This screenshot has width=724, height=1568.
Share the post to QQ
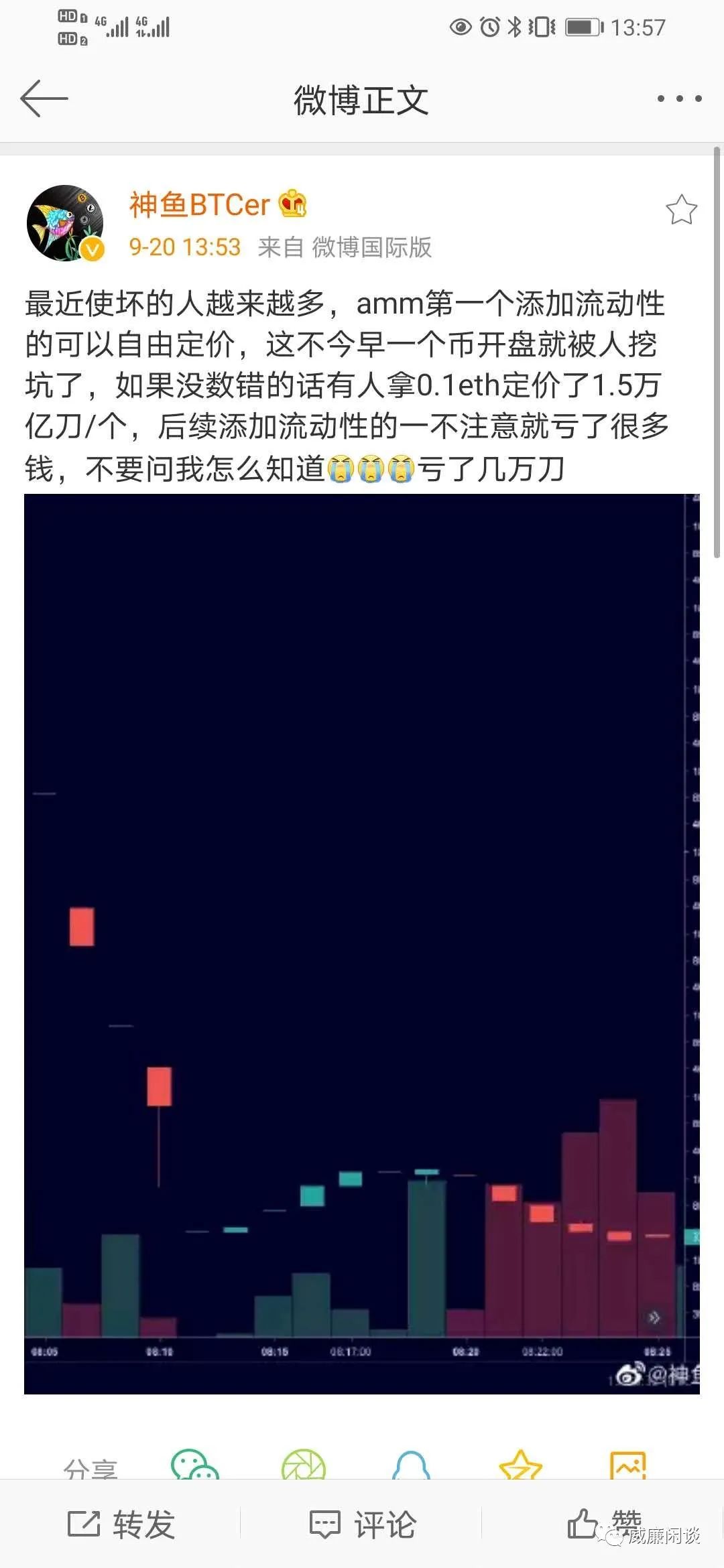coord(411,1465)
